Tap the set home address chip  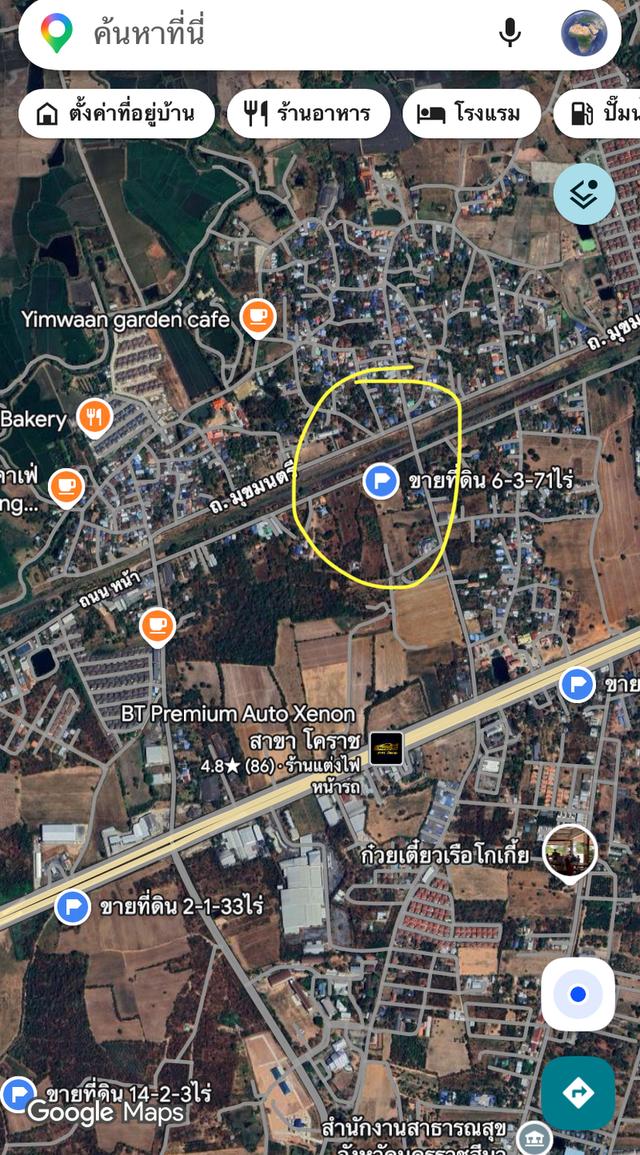pos(116,113)
